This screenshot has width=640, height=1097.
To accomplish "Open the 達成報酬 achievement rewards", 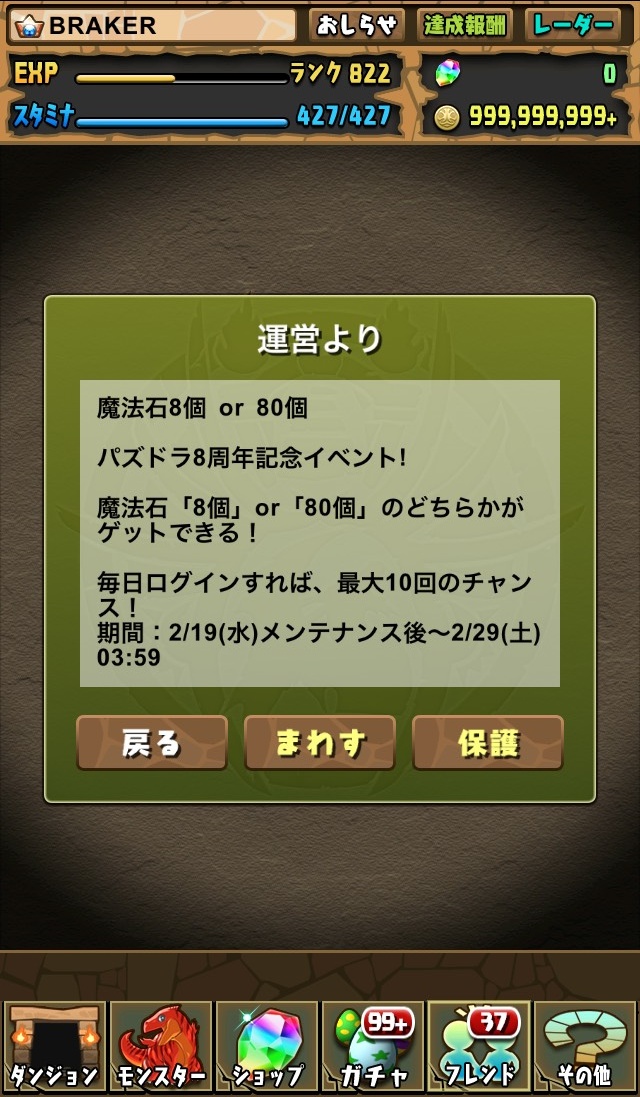I will (466, 25).
